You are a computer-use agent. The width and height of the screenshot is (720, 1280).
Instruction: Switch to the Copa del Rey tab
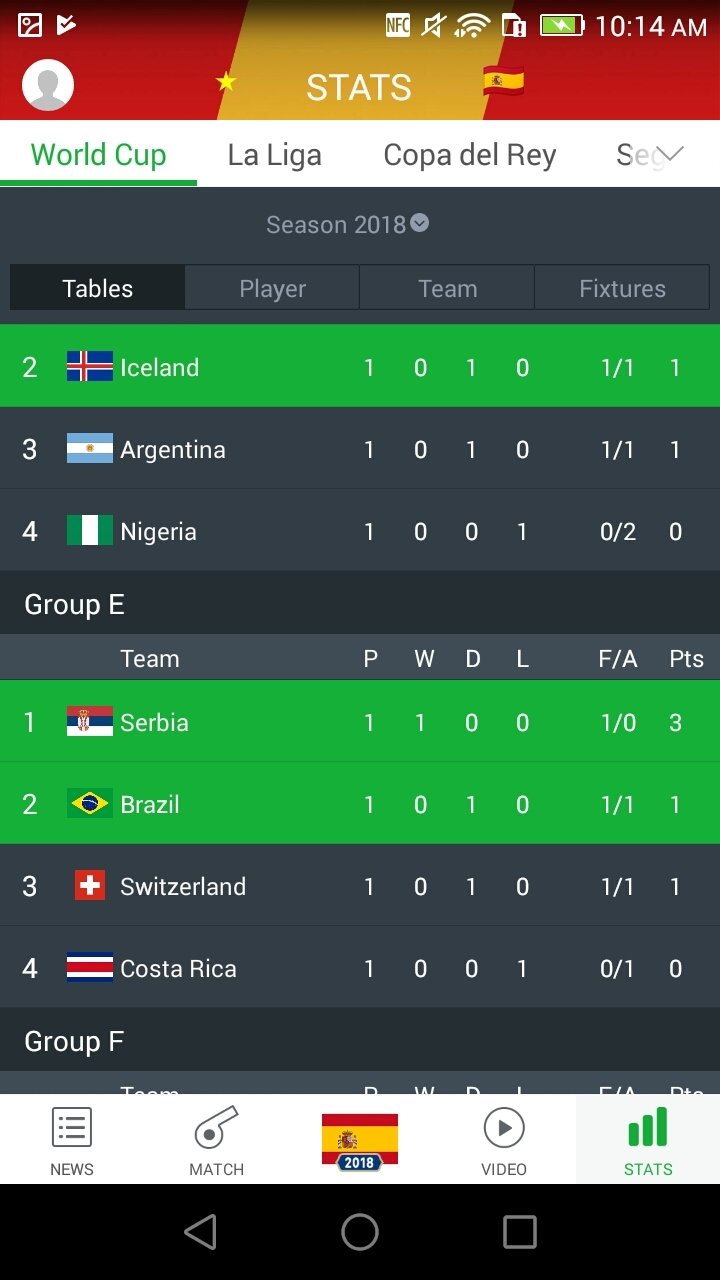point(470,155)
